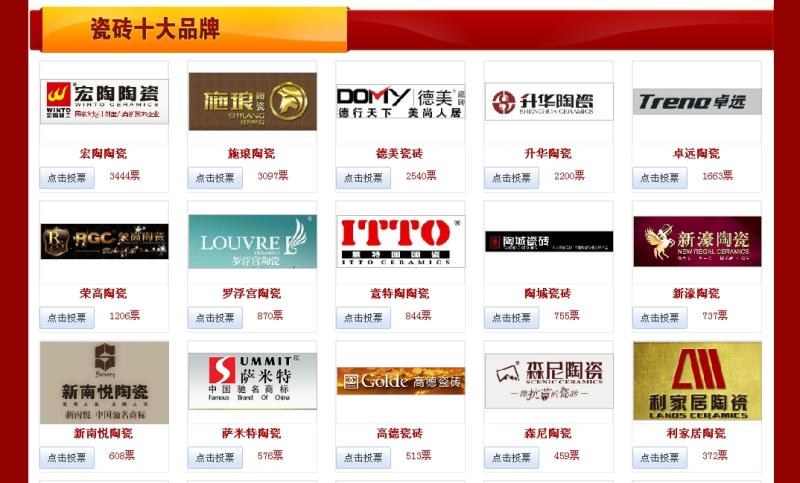Tap the vote button under 森尼陶瓷
This screenshot has height=483, width=800.
(511, 458)
